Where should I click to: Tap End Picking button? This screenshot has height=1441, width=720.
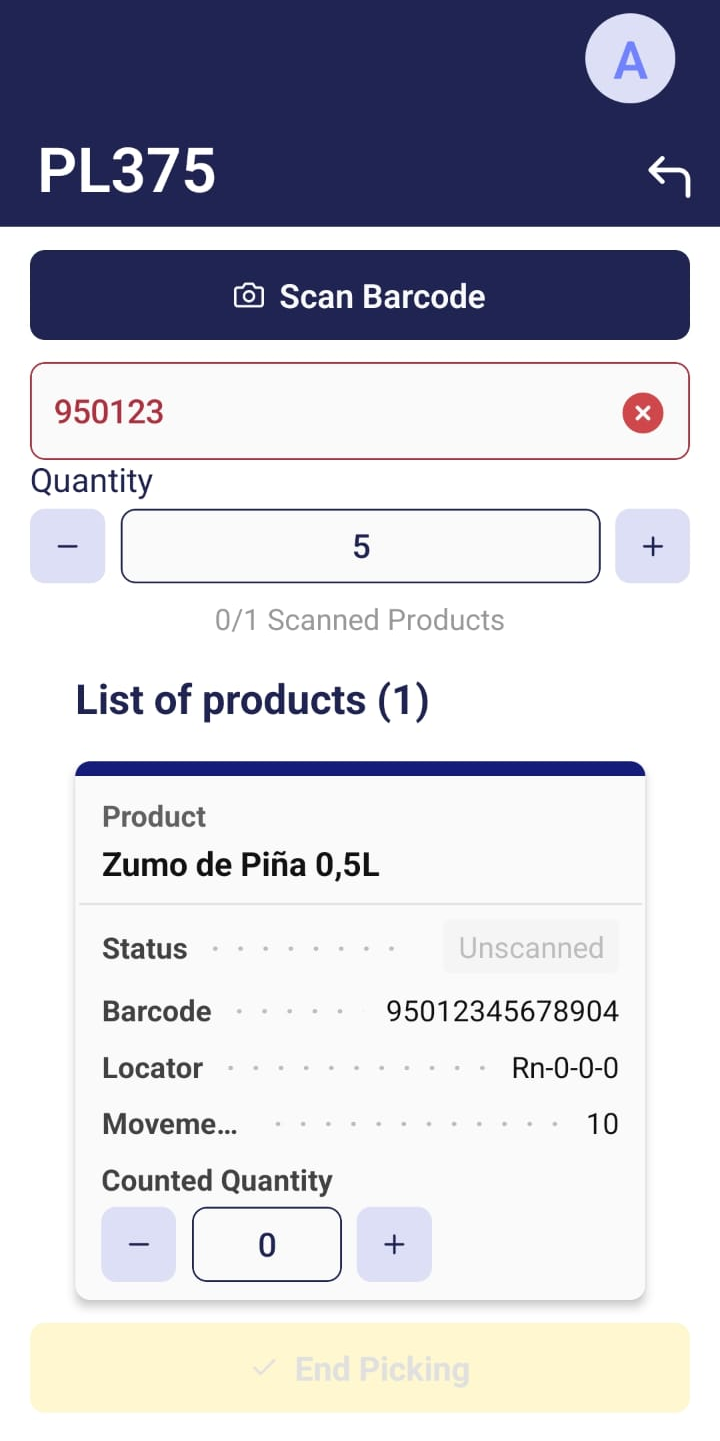click(x=360, y=1368)
